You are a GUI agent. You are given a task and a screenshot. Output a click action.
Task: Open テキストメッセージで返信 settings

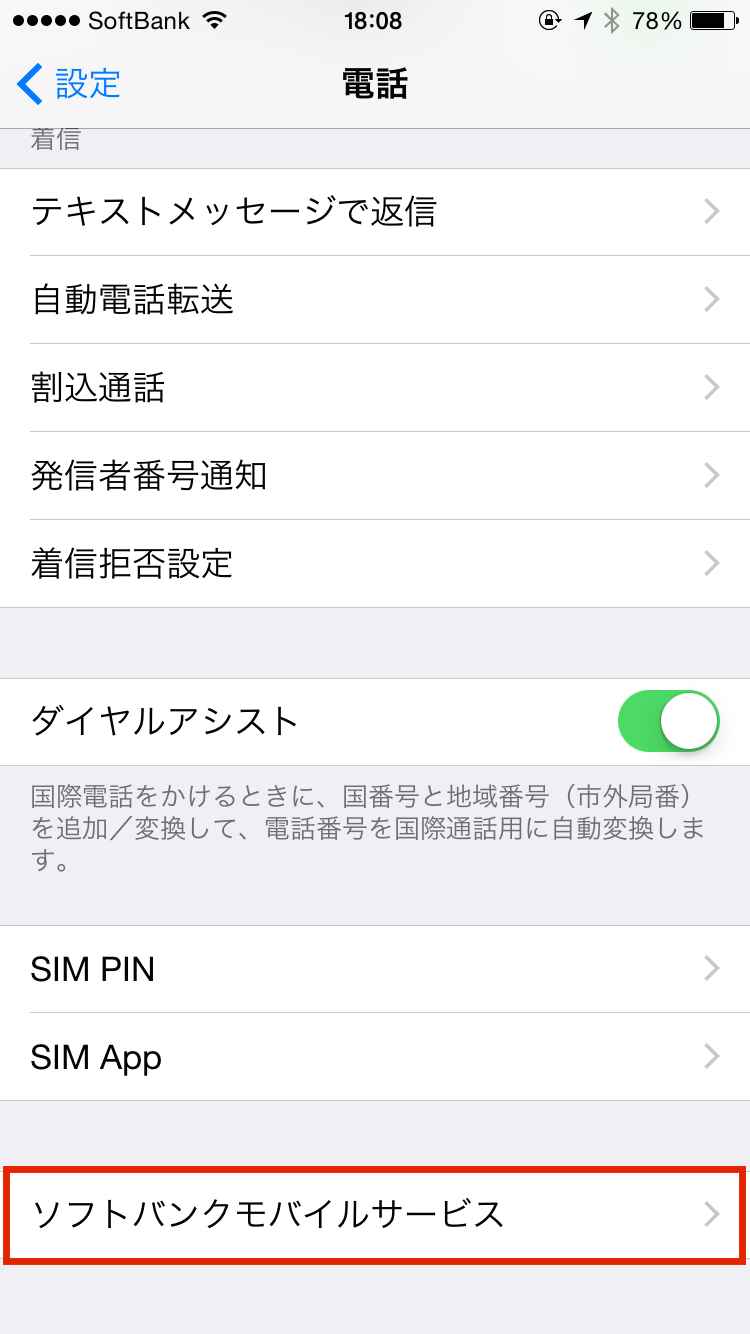pyautogui.click(x=375, y=212)
